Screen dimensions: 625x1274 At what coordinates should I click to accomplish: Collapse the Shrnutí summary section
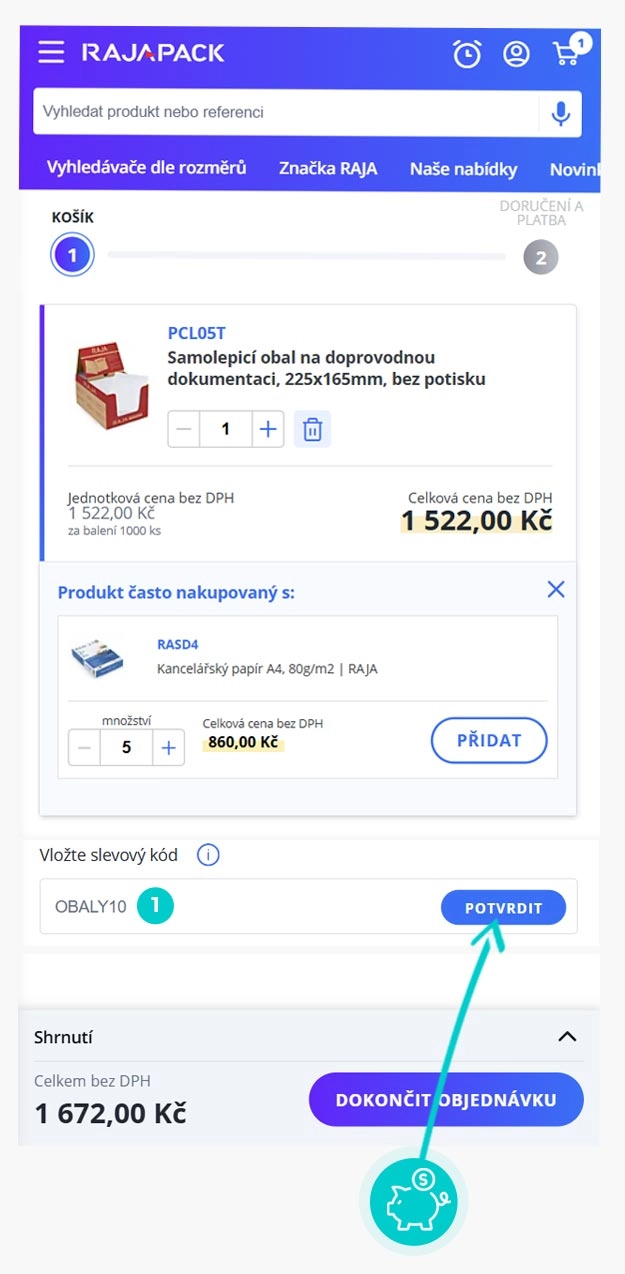click(x=567, y=1037)
